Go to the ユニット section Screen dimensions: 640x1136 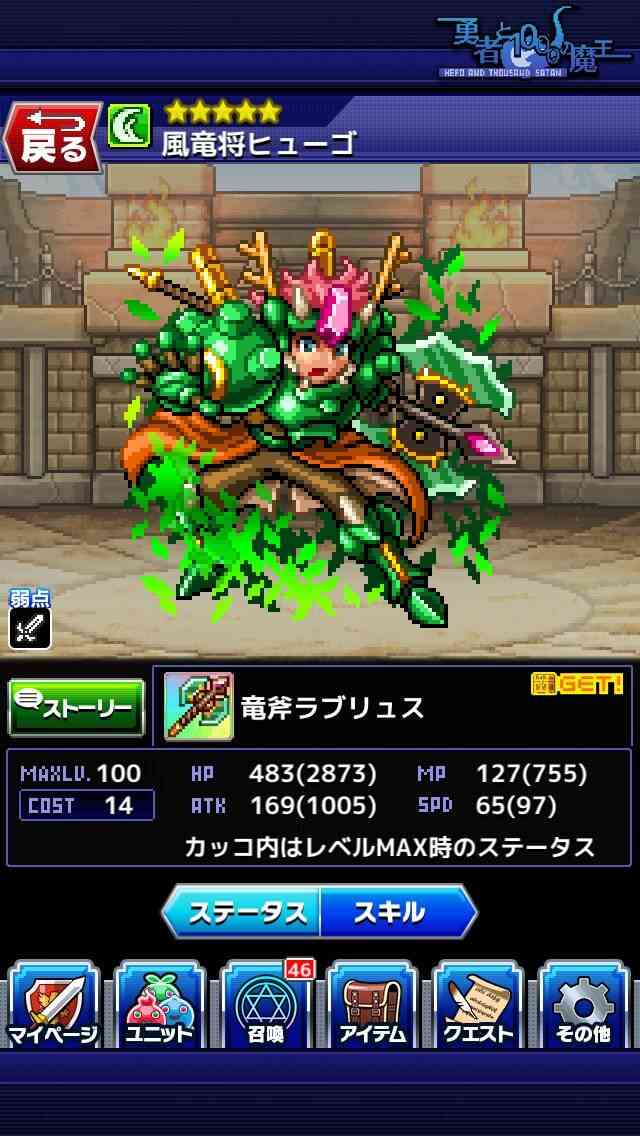tap(159, 1005)
